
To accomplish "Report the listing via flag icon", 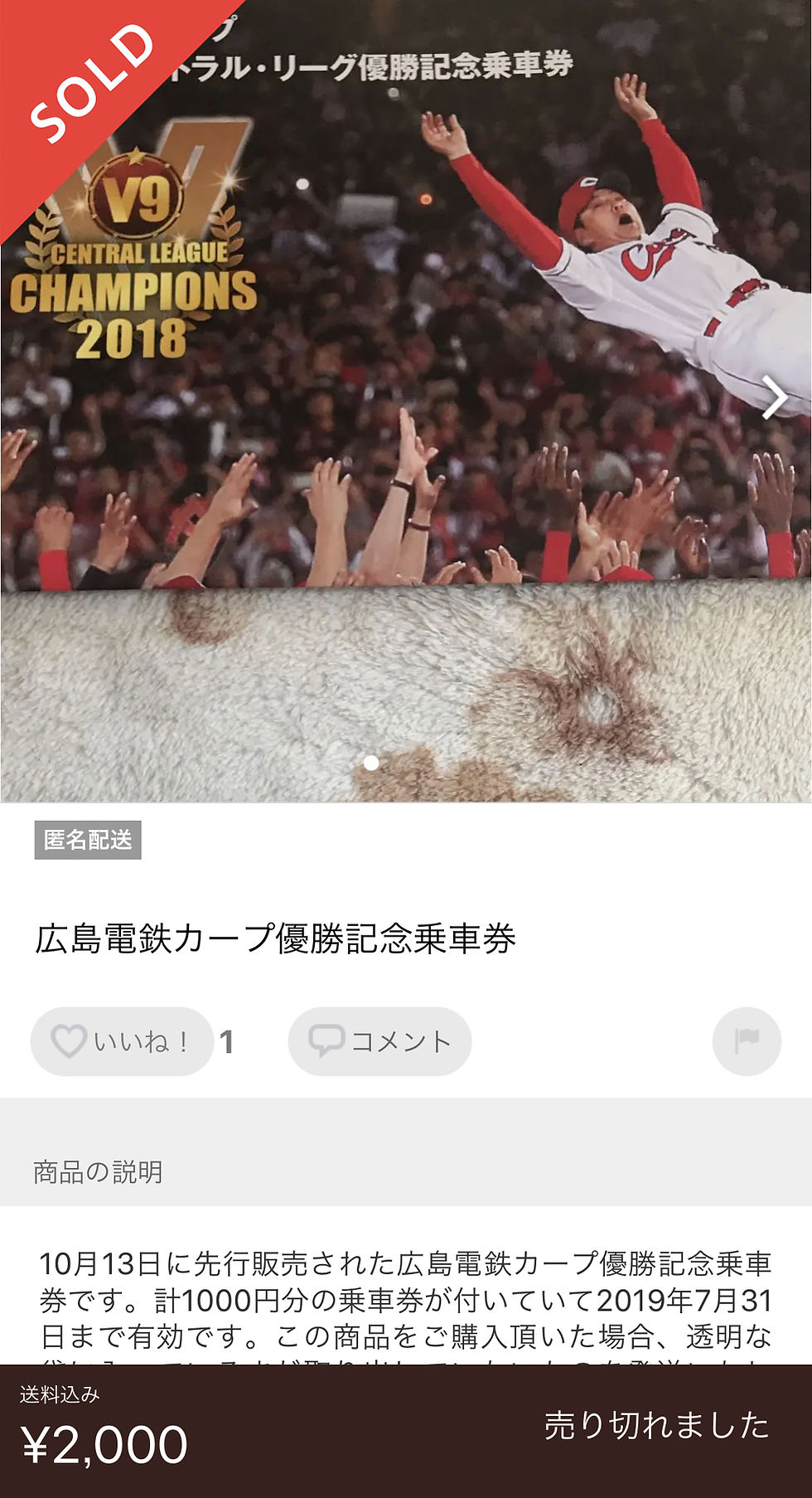I will point(747,1041).
